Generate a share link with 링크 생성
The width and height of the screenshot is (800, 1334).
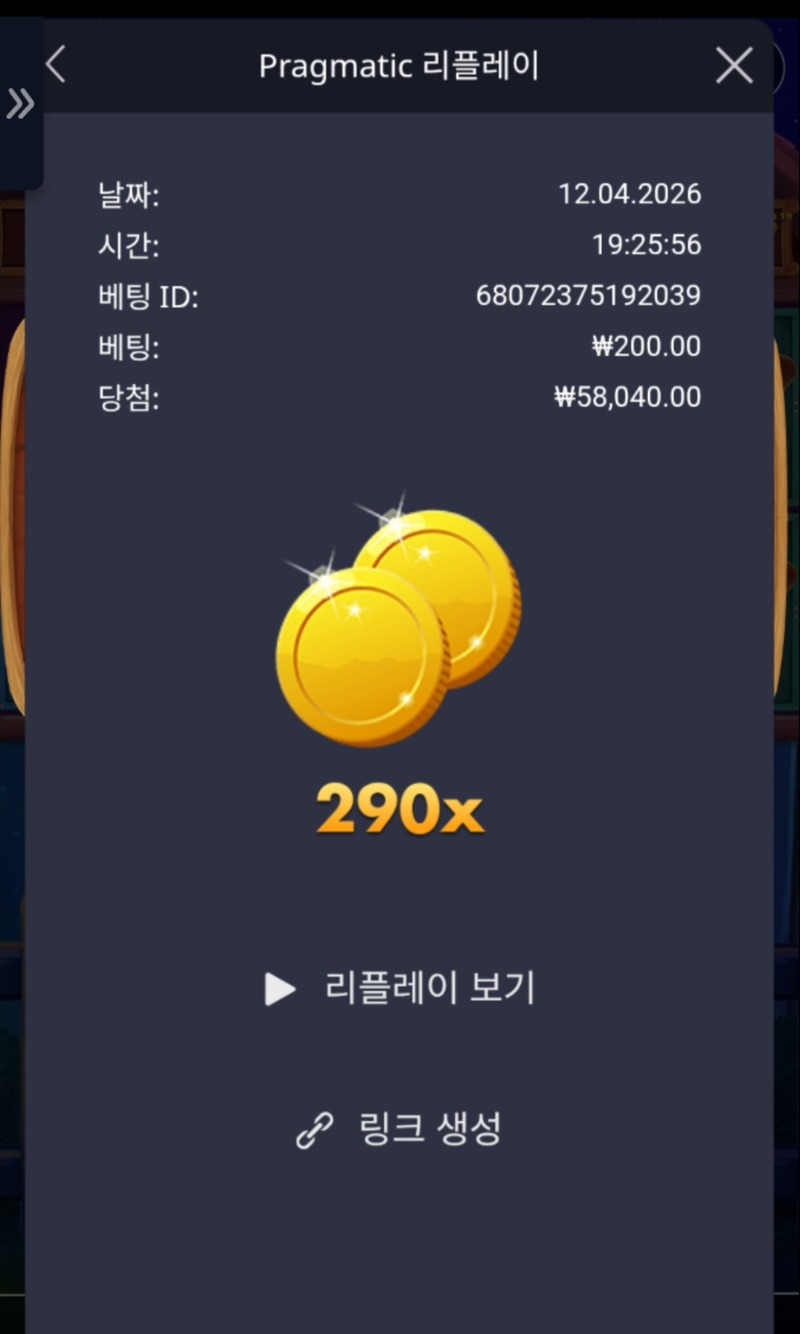[400, 1129]
